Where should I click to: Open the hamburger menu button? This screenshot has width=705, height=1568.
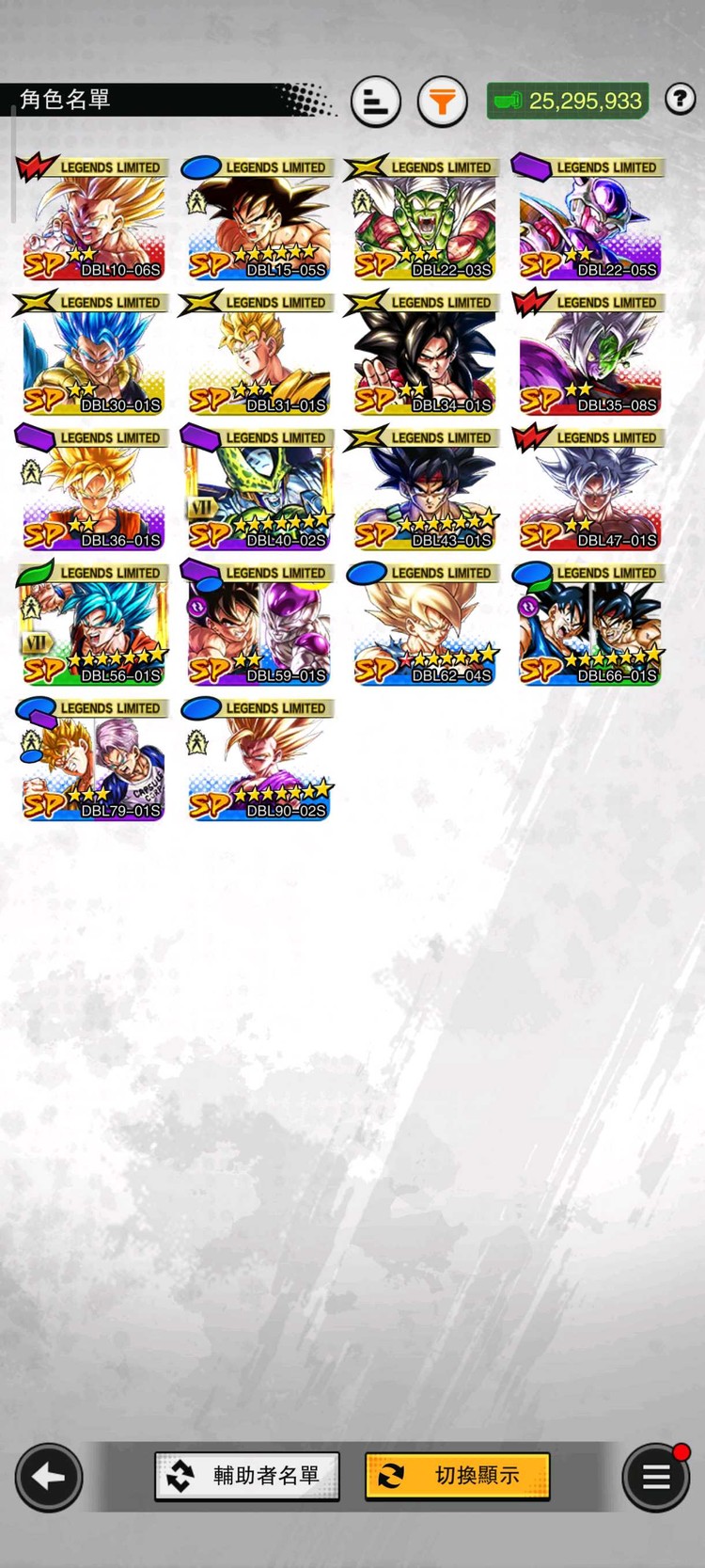(655, 1477)
